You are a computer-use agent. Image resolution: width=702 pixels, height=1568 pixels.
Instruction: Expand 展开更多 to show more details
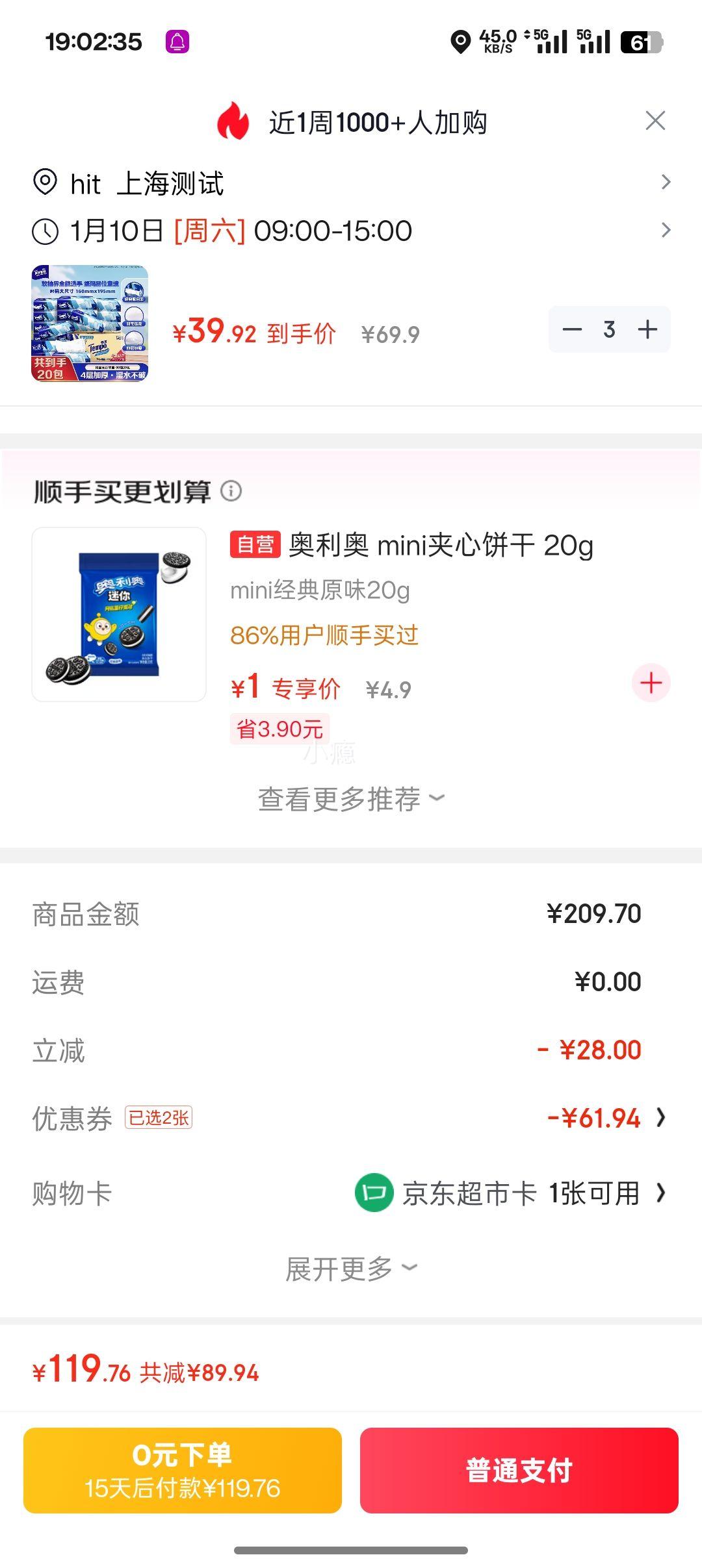tap(351, 1269)
